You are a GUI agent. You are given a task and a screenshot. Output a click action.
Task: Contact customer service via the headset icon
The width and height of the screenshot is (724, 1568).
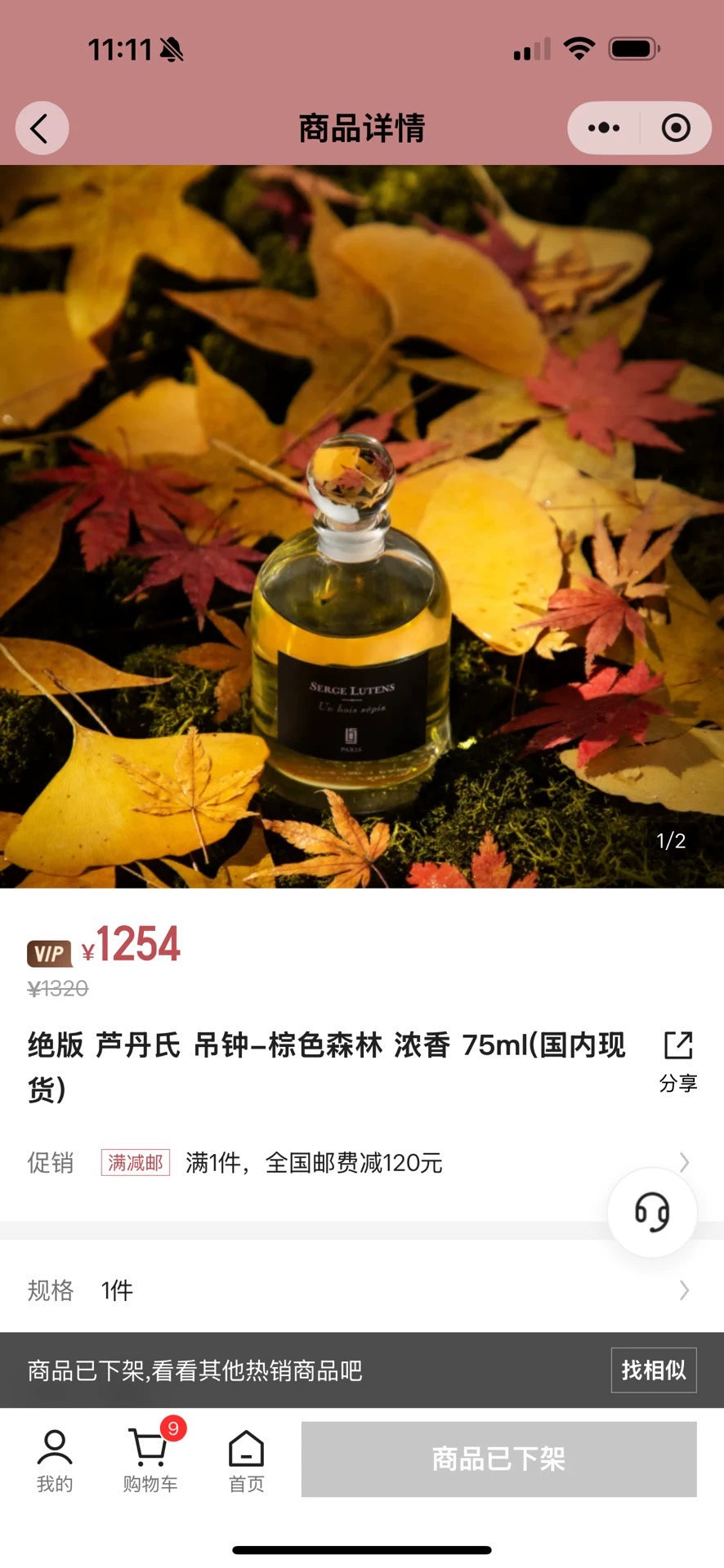652,1212
